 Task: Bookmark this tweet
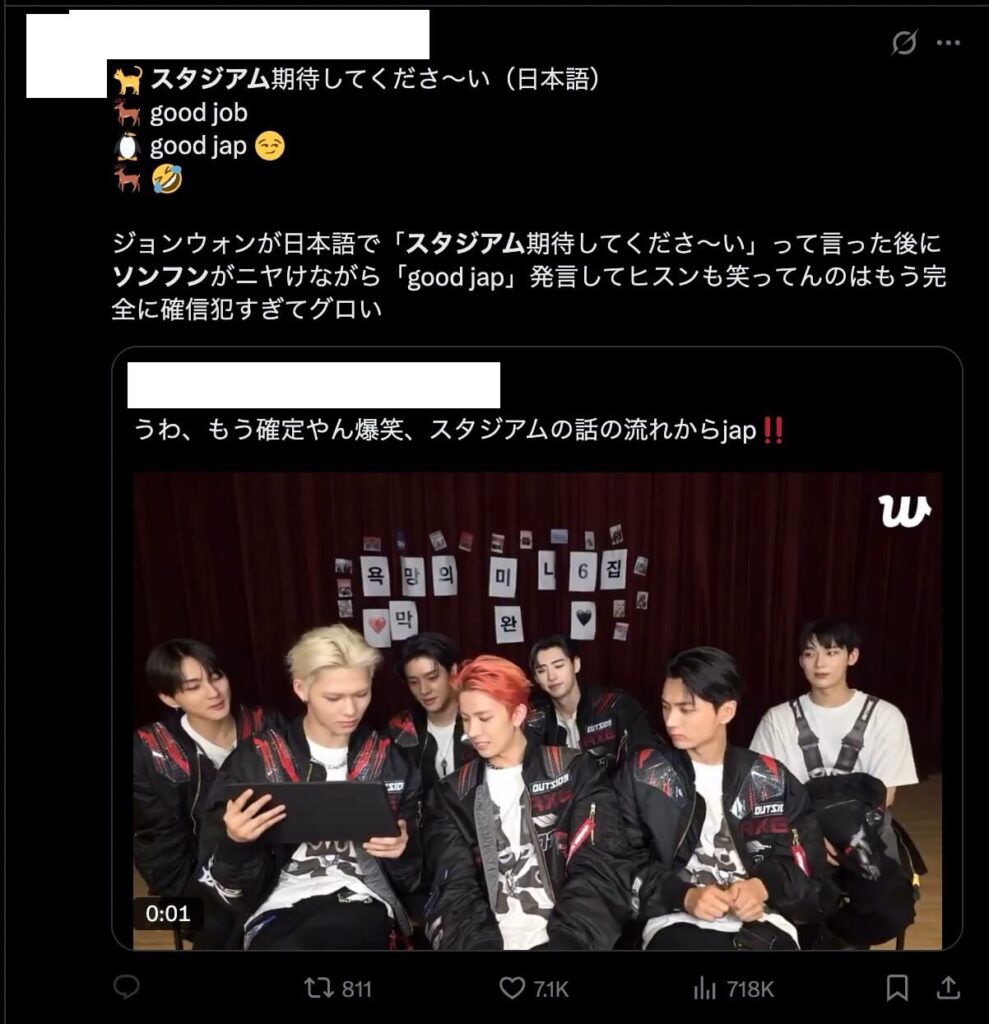pos(897,988)
